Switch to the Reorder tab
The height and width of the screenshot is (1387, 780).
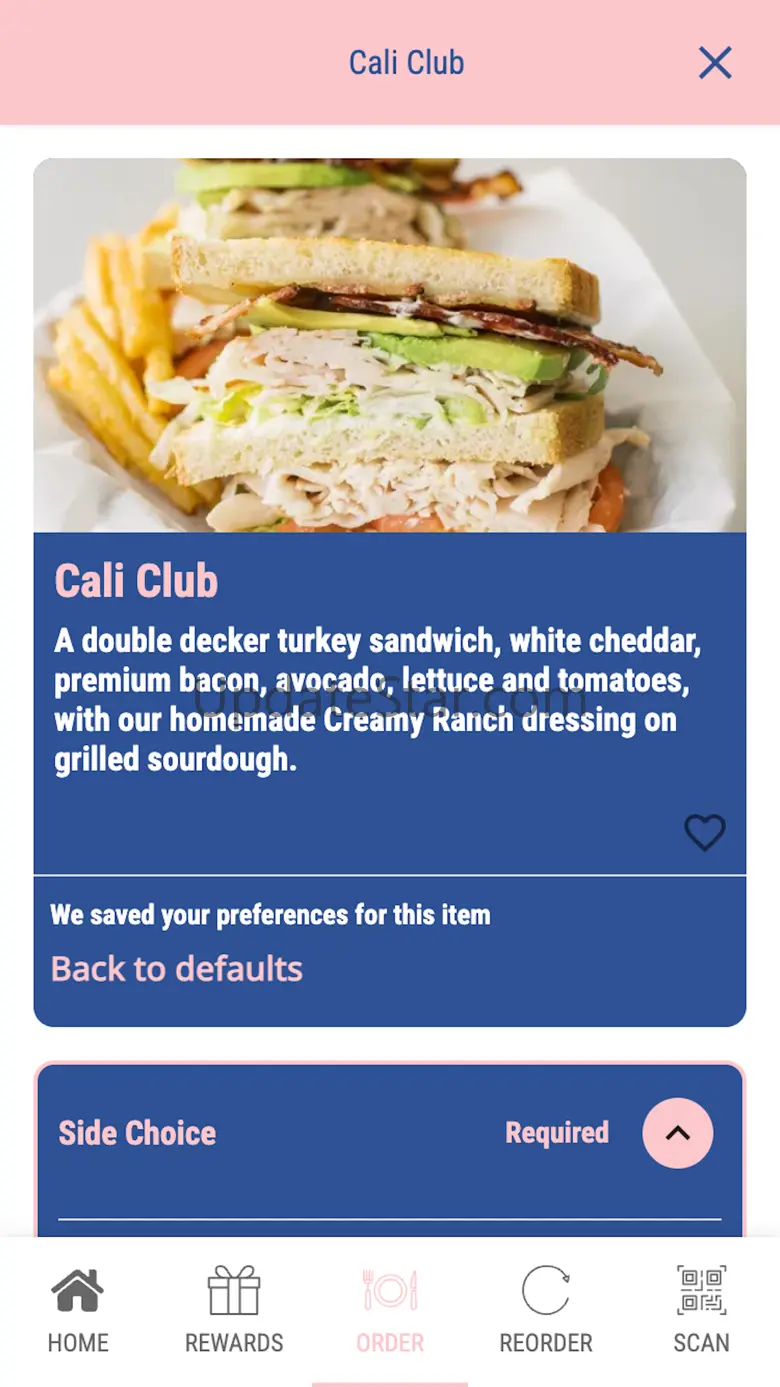pyautogui.click(x=546, y=1311)
